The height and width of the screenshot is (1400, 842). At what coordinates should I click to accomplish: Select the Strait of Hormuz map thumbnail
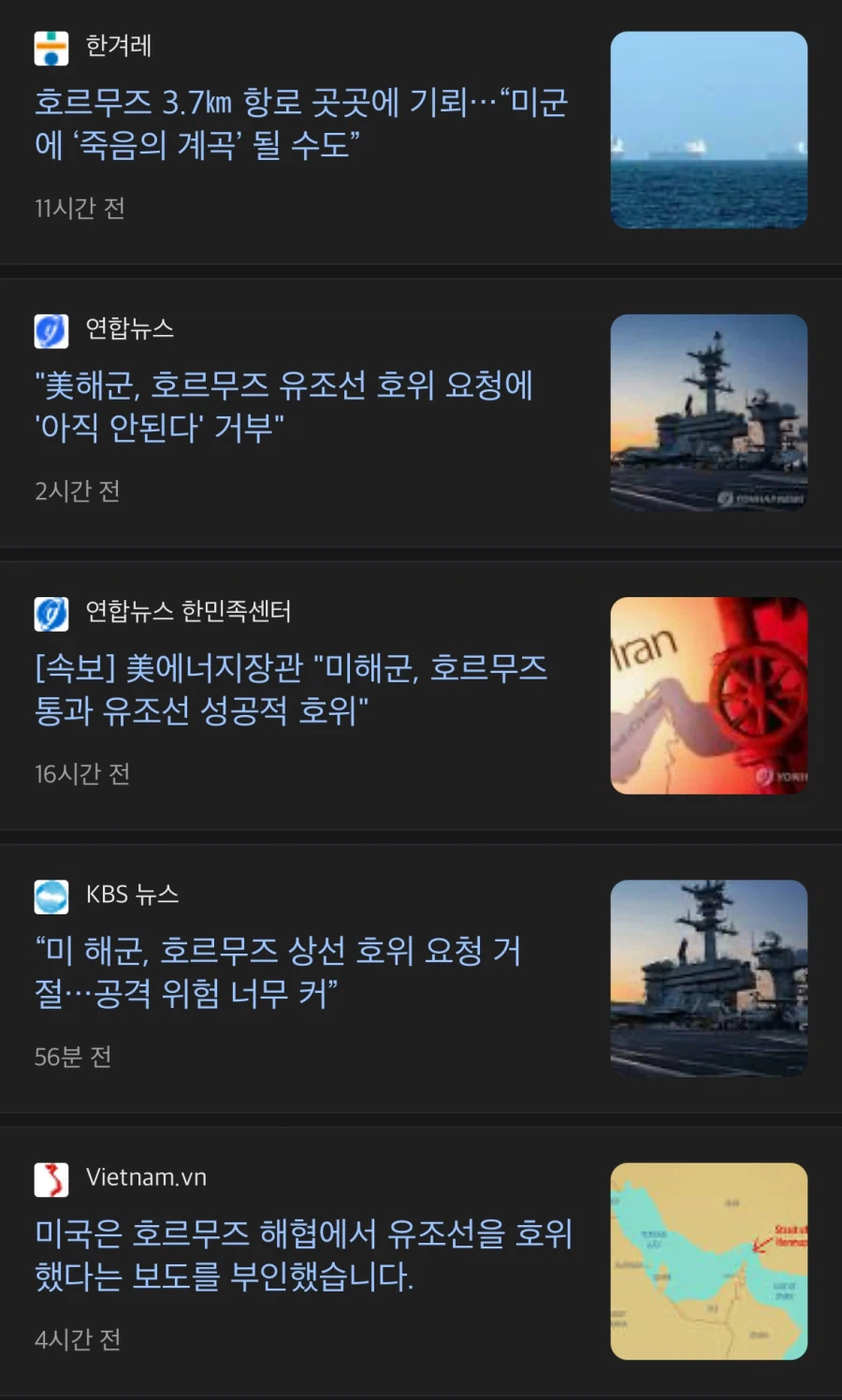(x=708, y=1260)
